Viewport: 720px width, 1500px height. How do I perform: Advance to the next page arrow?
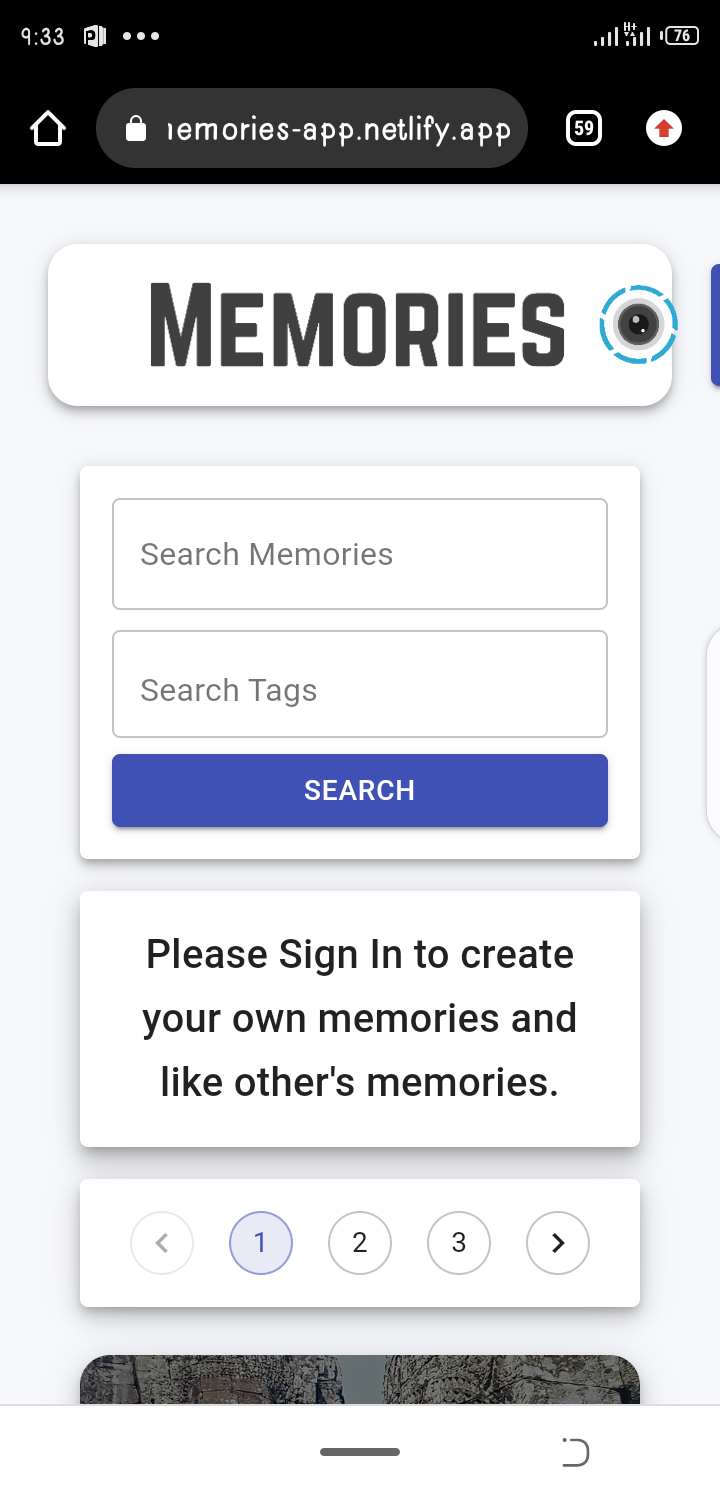(x=558, y=1243)
